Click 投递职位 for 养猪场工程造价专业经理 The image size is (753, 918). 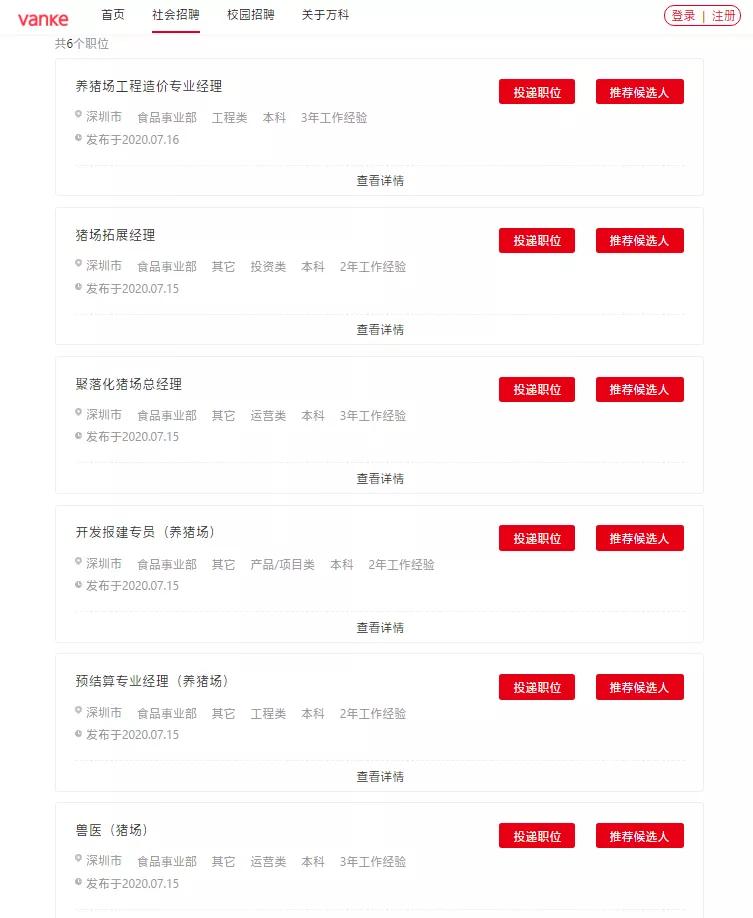pyautogui.click(x=536, y=91)
